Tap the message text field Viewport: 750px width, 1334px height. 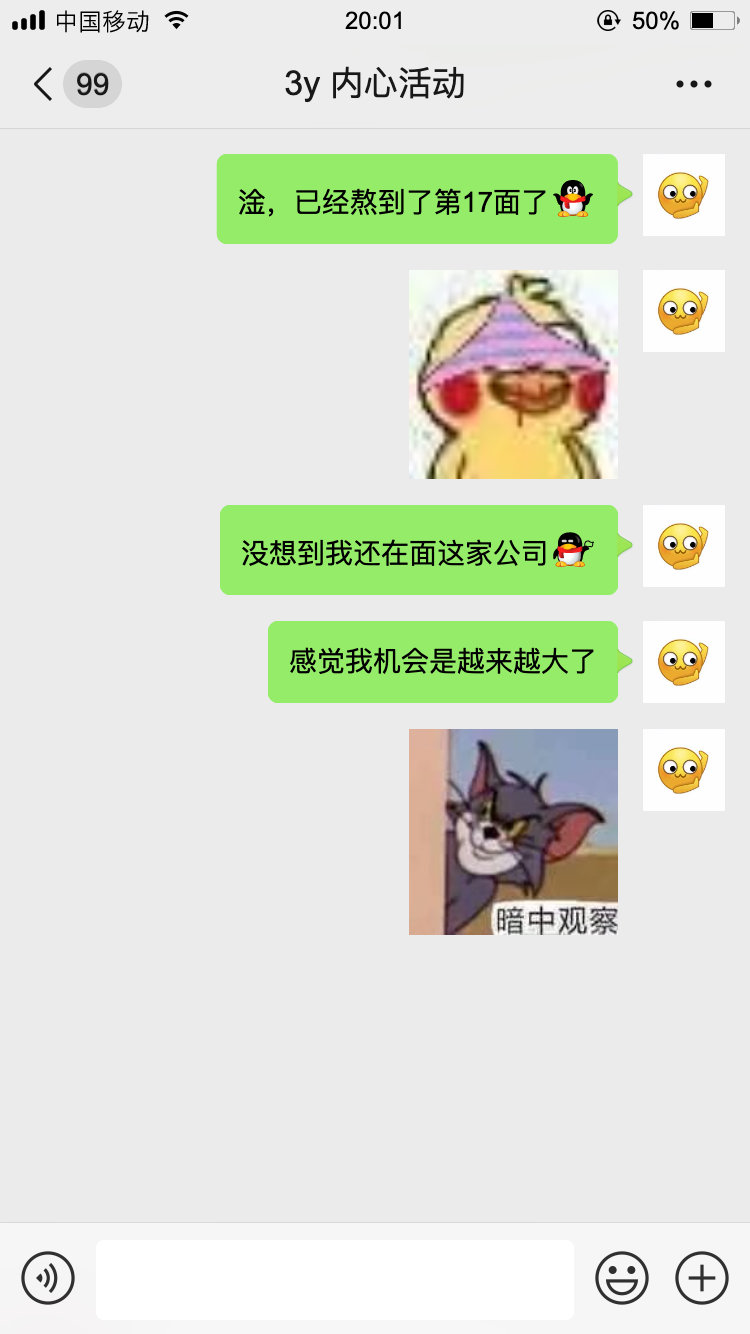[335, 1279]
